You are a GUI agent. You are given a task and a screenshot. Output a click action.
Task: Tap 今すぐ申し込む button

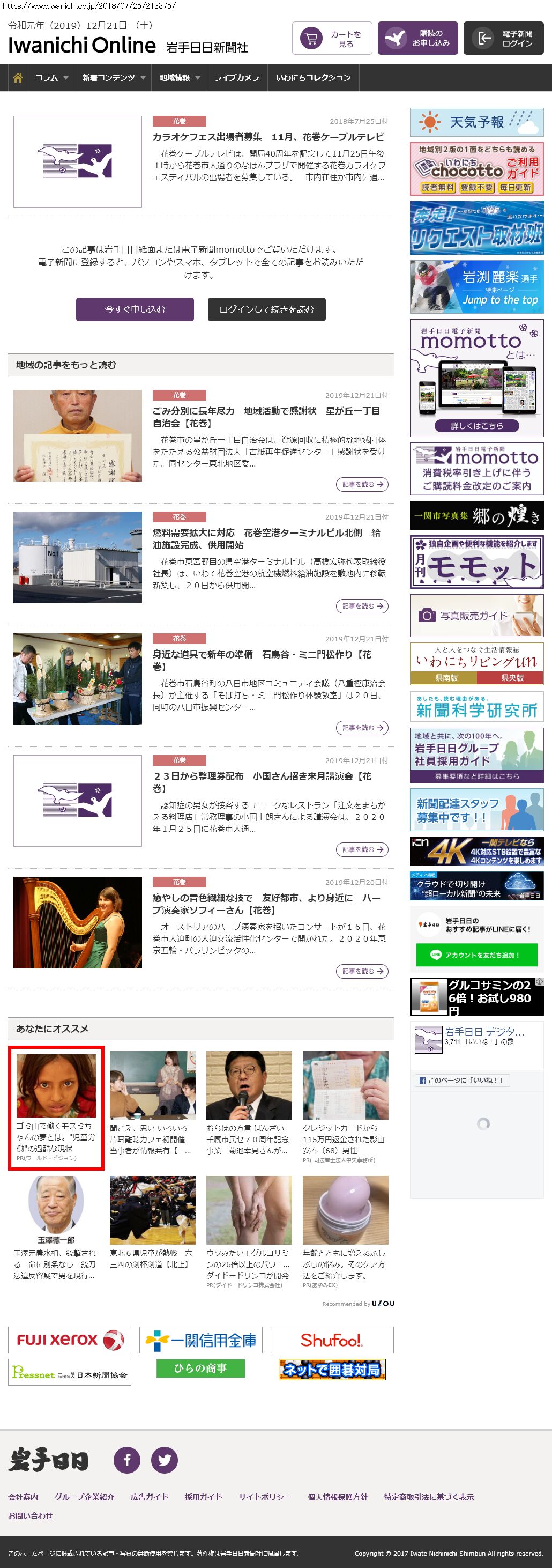135,309
